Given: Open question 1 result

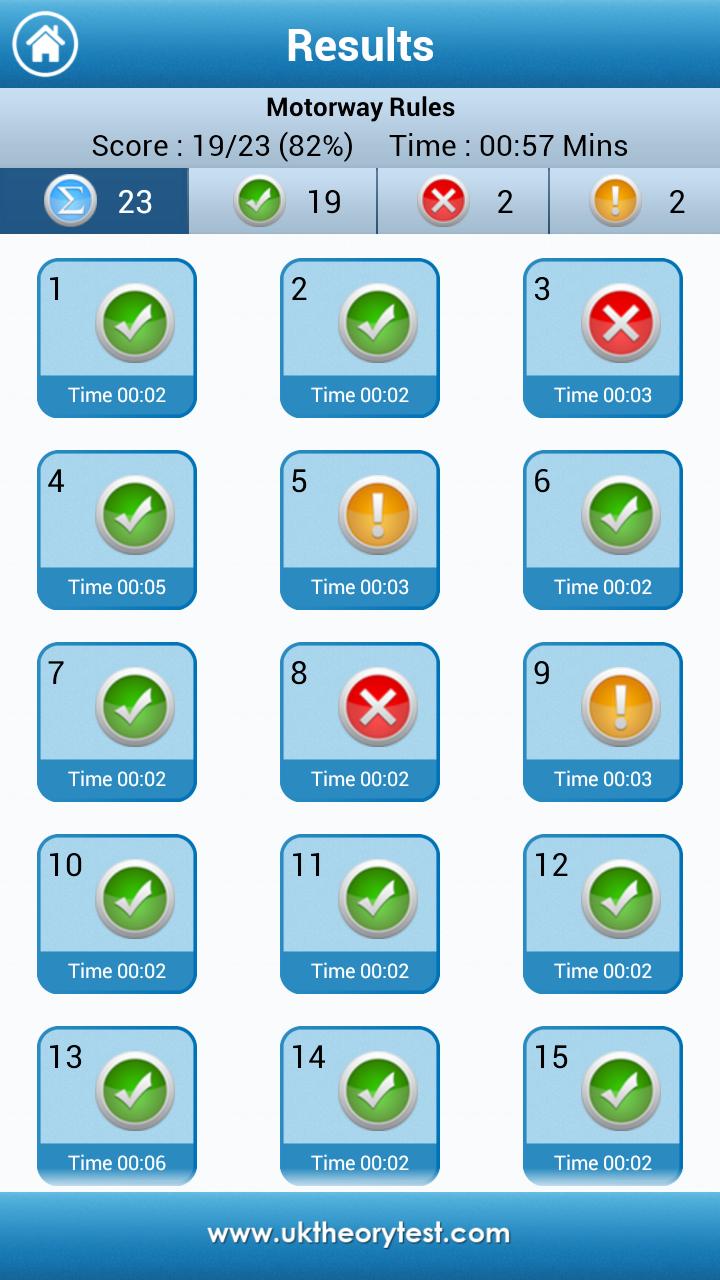Looking at the screenshot, I should (117, 338).
